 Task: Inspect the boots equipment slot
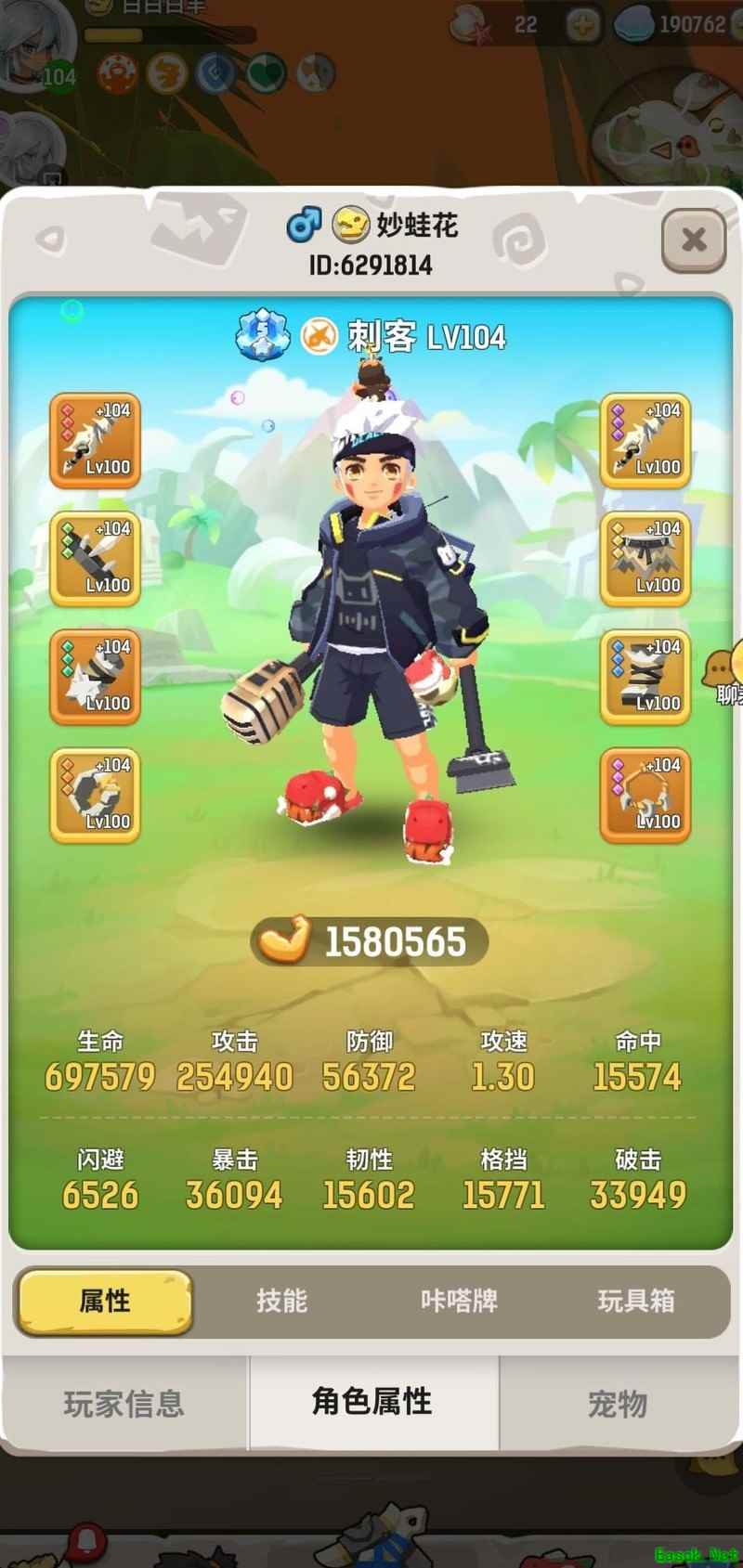[x=645, y=677]
